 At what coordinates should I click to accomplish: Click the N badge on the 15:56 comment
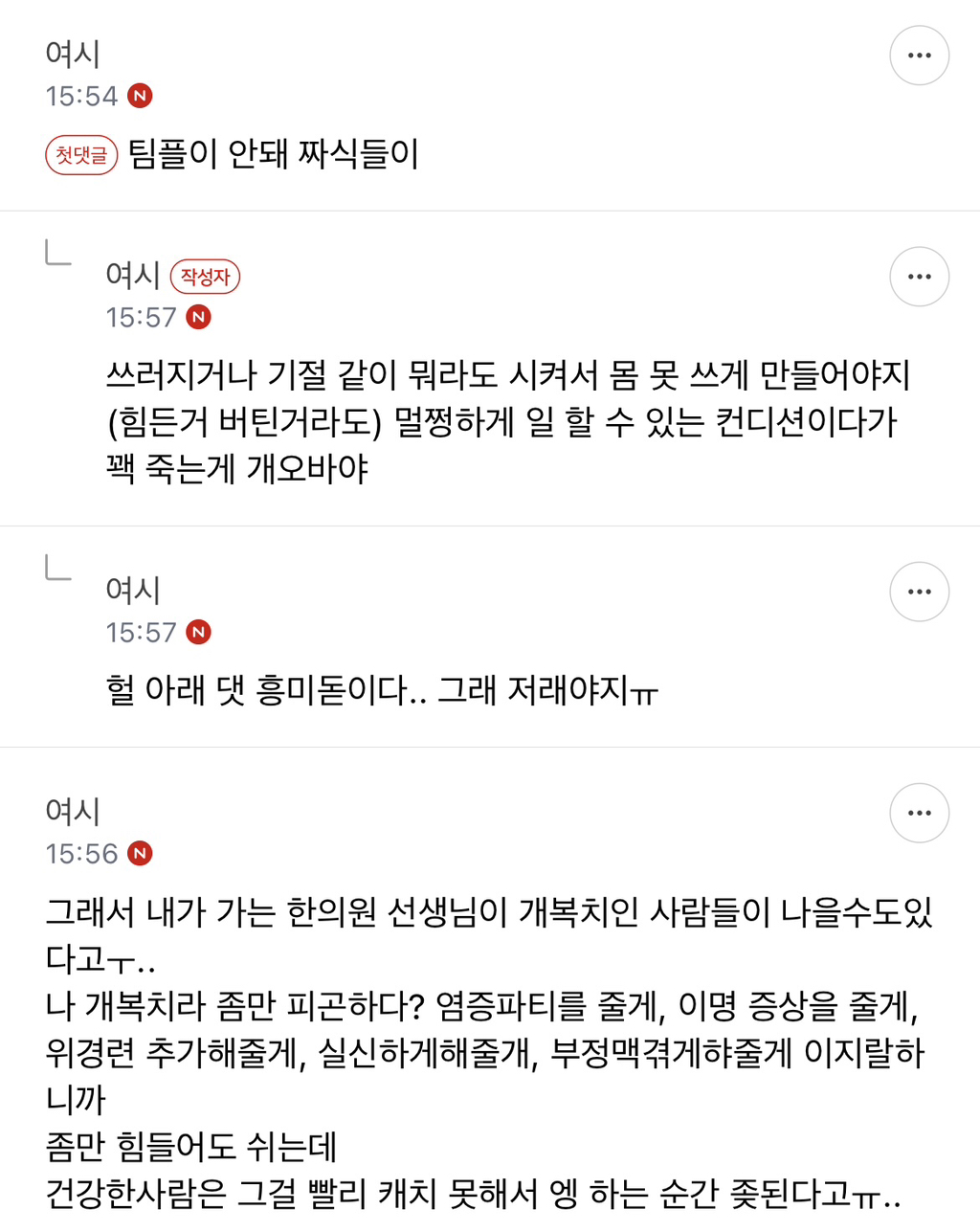(x=140, y=854)
